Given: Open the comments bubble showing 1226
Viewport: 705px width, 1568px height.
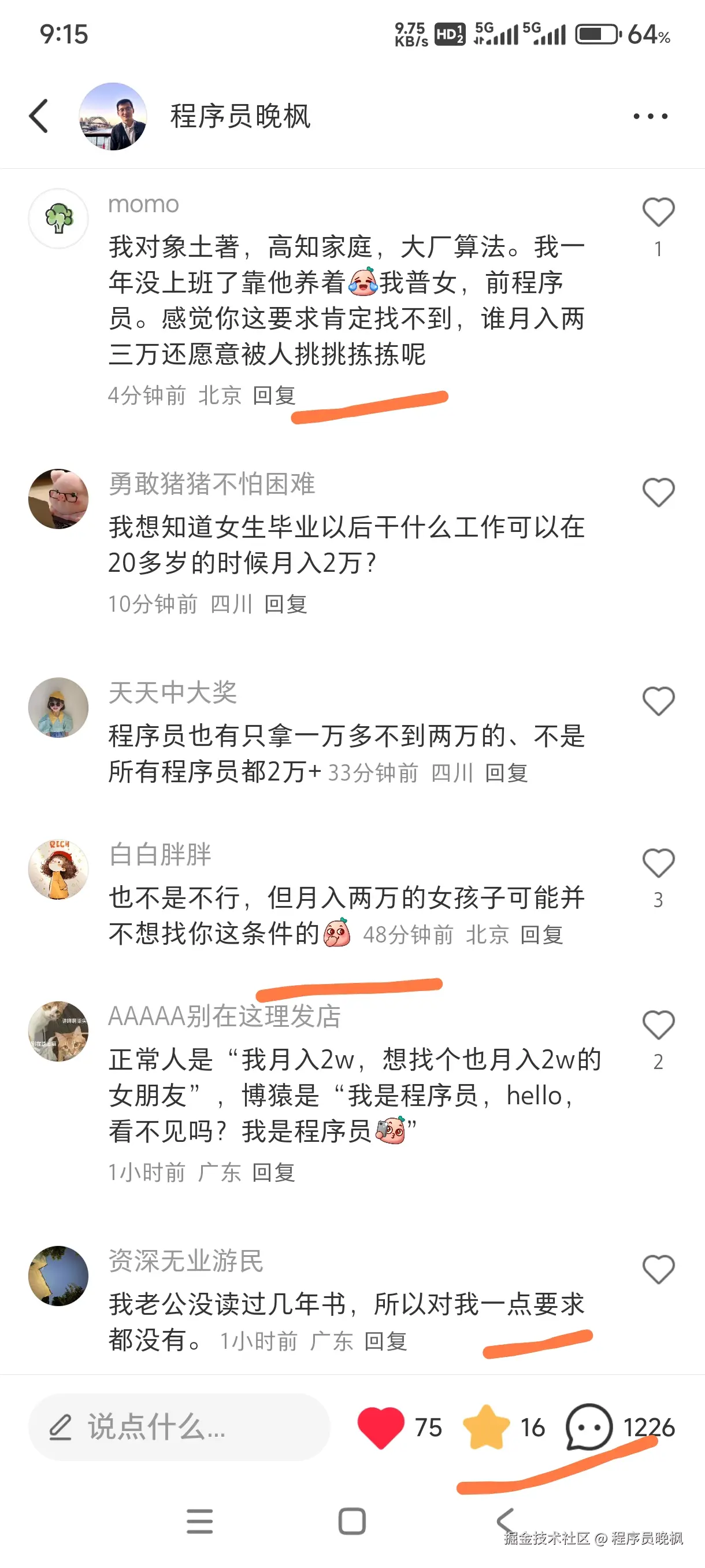Looking at the screenshot, I should [588, 1427].
